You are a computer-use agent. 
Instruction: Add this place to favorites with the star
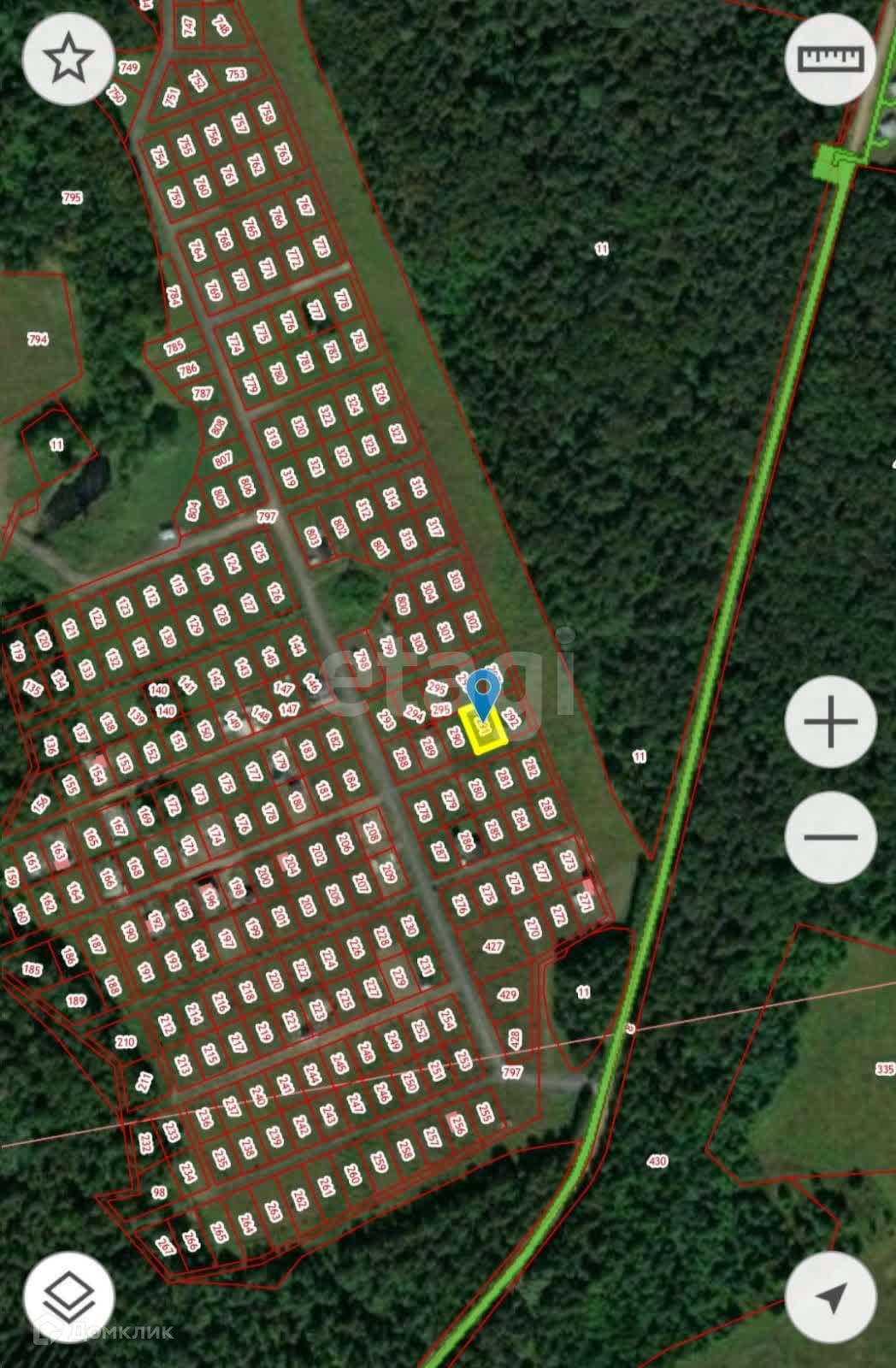(x=68, y=60)
